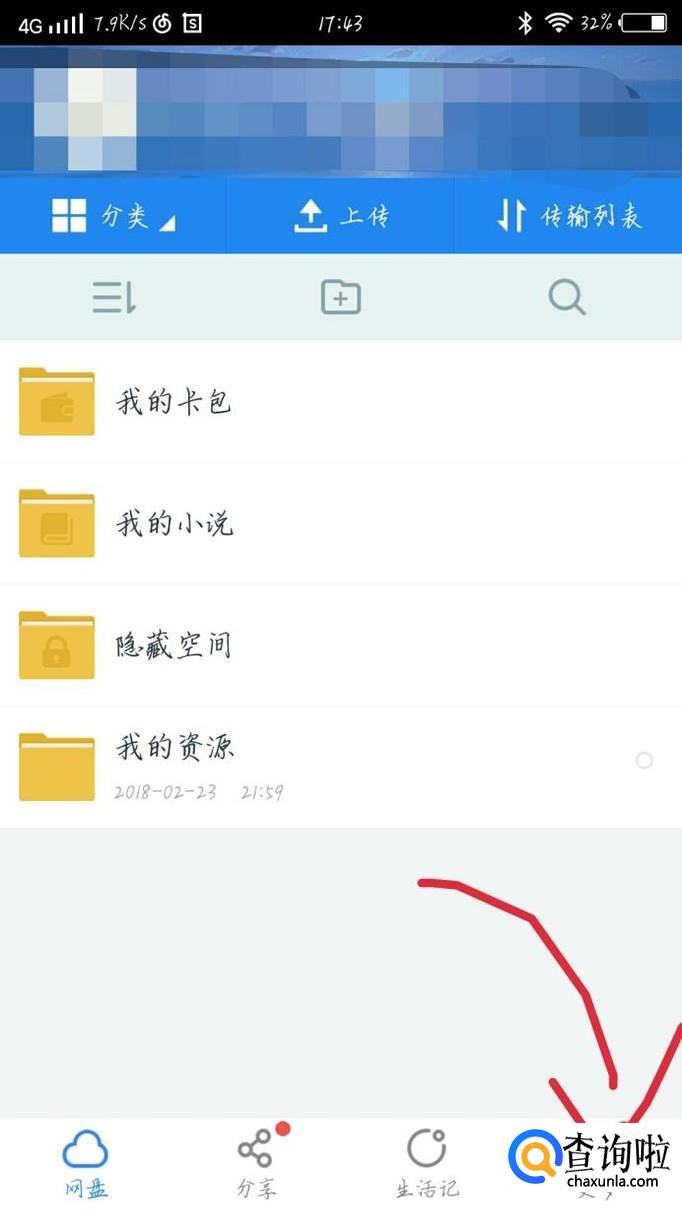The image size is (682, 1212).
Task: Open the 传输列表 transfer list
Action: coord(569,216)
